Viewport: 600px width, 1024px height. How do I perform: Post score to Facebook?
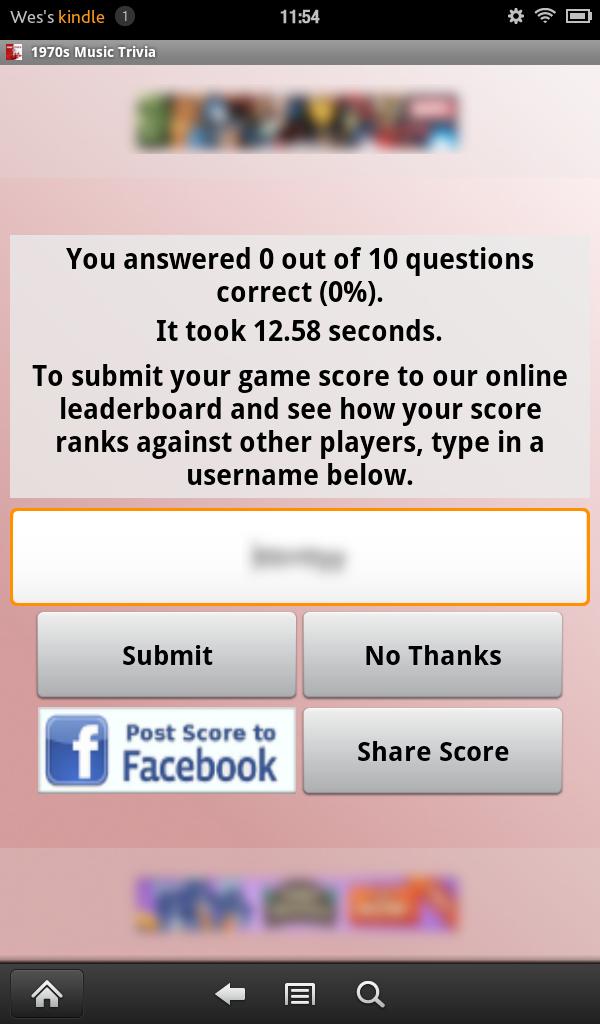(167, 751)
